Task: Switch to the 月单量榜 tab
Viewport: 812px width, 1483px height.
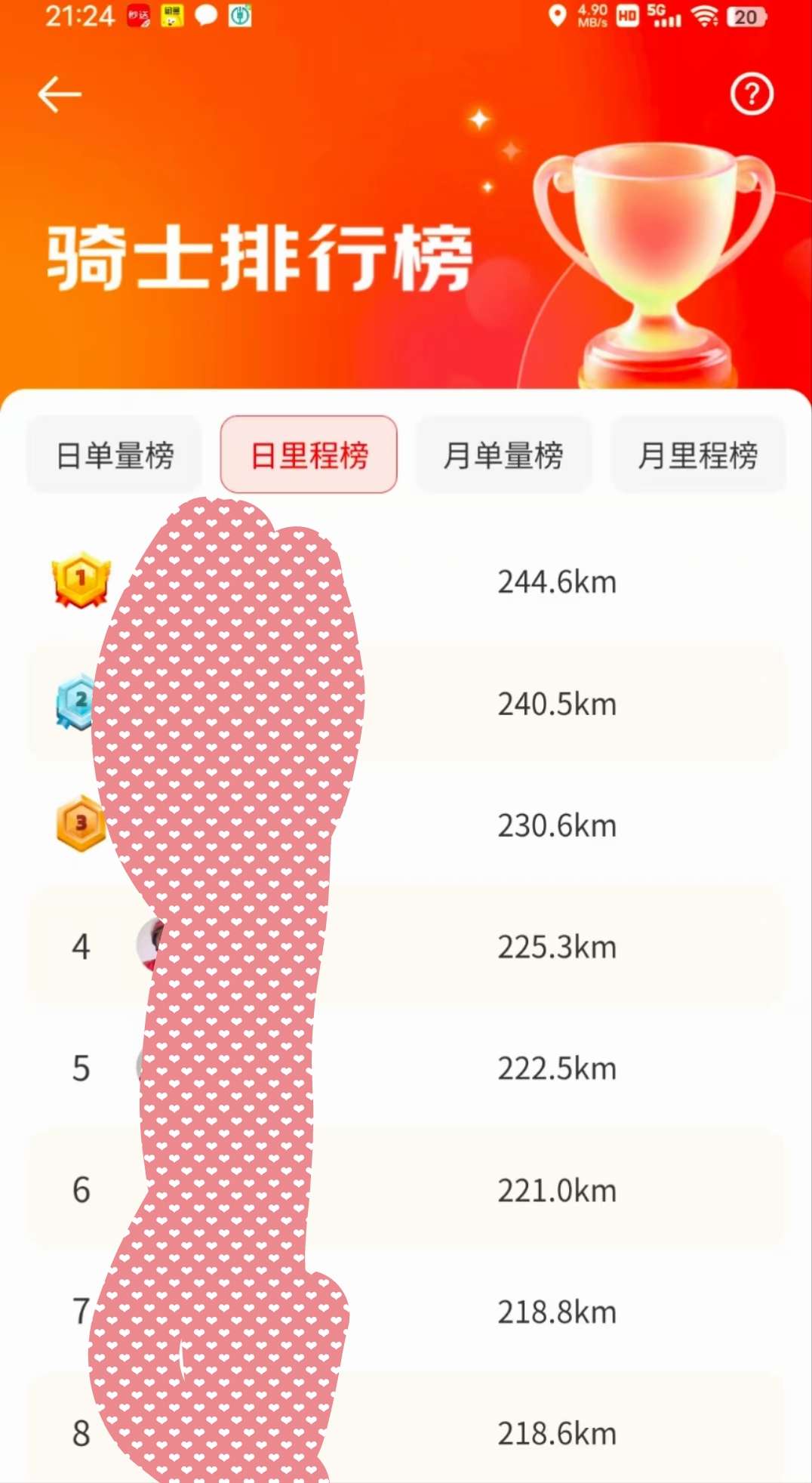Action: 503,455
